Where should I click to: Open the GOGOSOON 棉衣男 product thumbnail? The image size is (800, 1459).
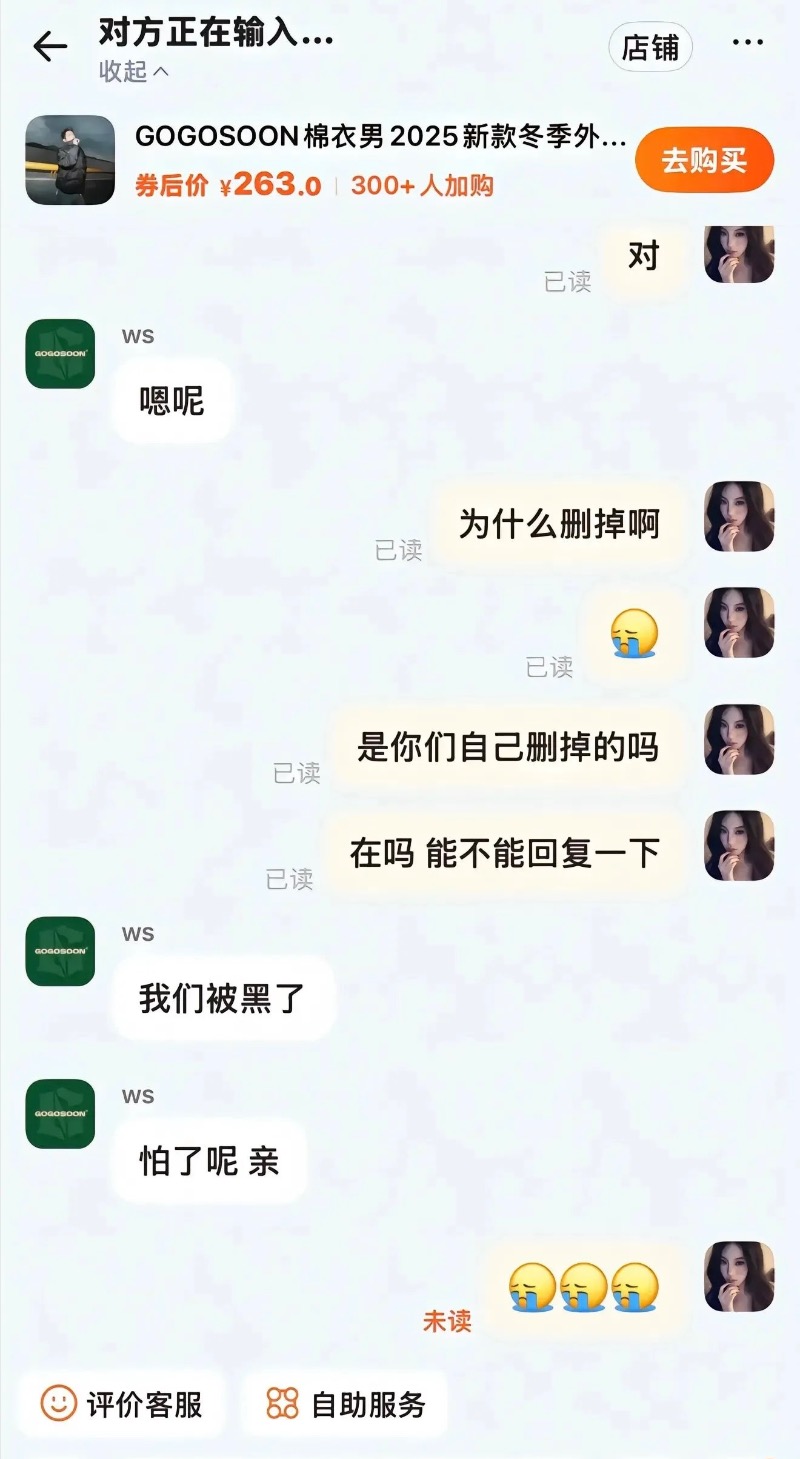tap(70, 160)
